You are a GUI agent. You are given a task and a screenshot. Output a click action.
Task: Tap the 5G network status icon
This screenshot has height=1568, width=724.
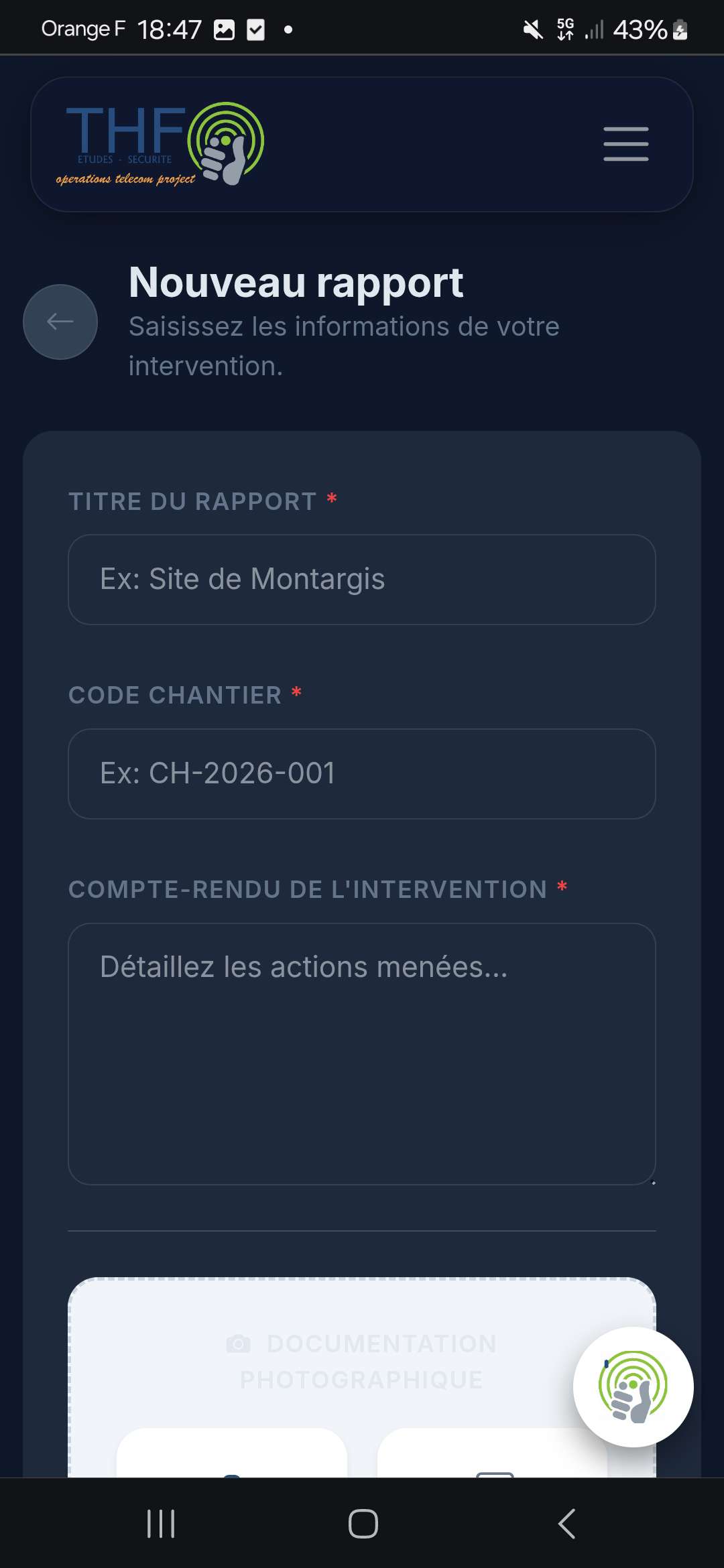point(565,28)
